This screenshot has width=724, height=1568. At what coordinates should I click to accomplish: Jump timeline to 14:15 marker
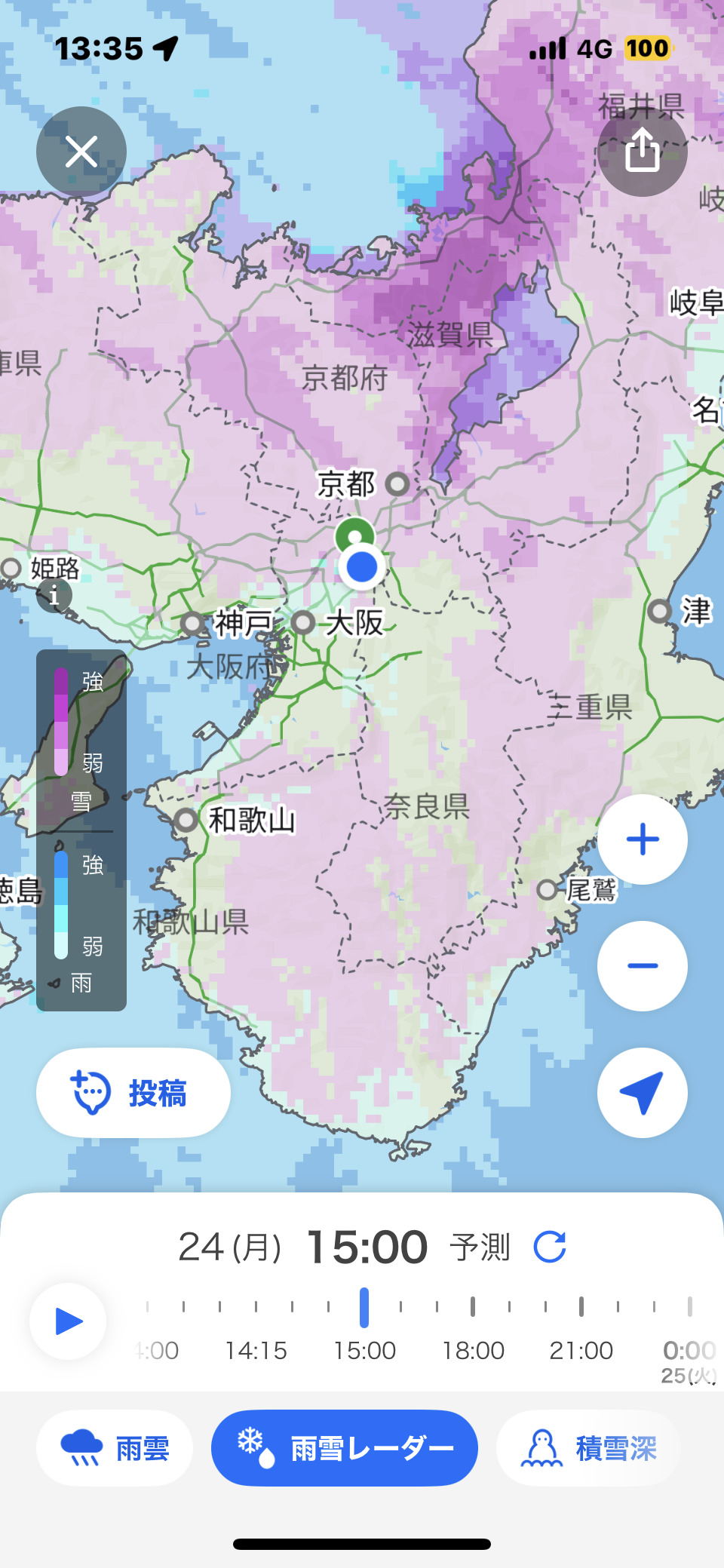[256, 1307]
